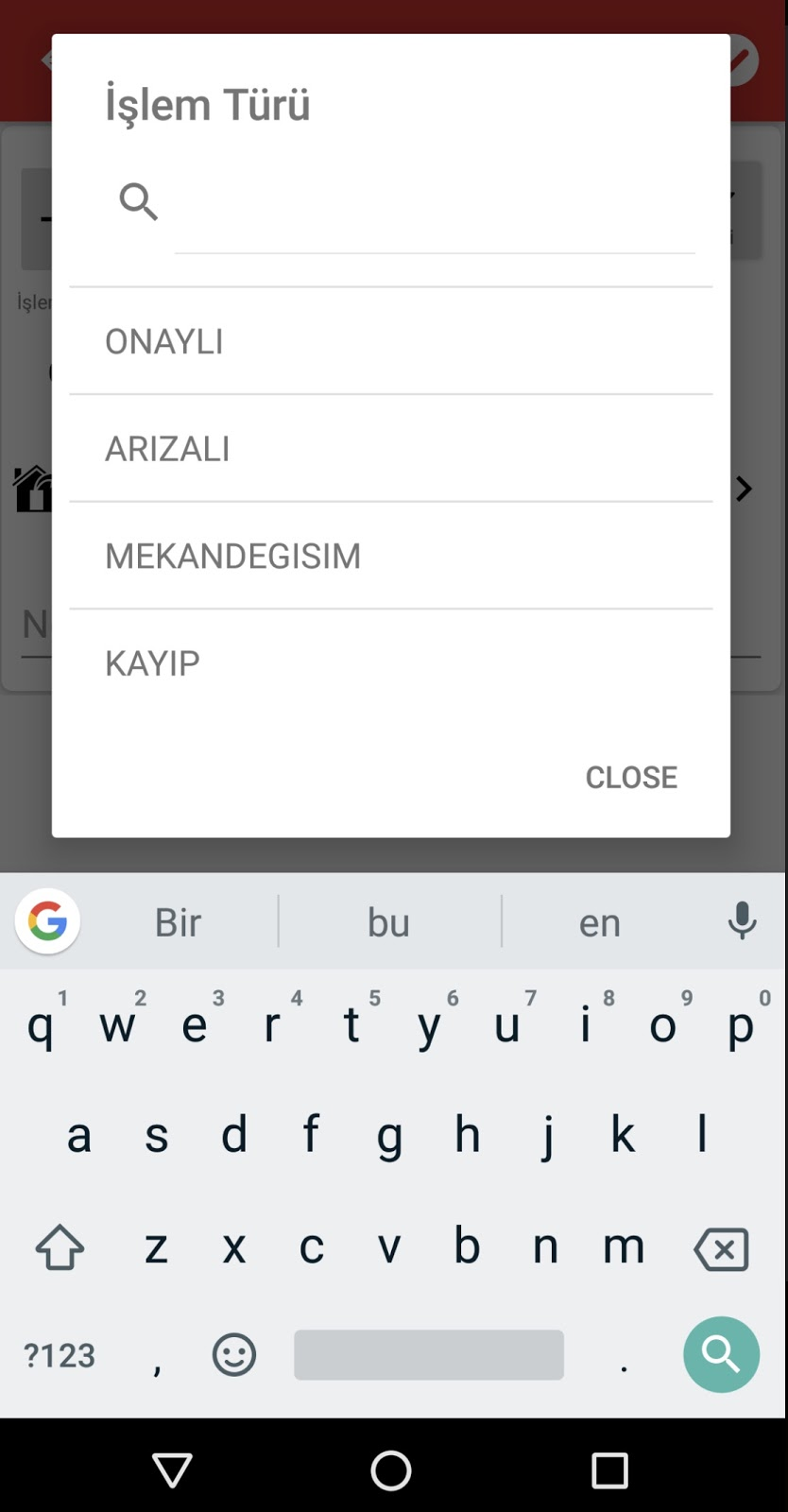Open the emoji keyboard
788x1512 pixels.
coord(233,1355)
